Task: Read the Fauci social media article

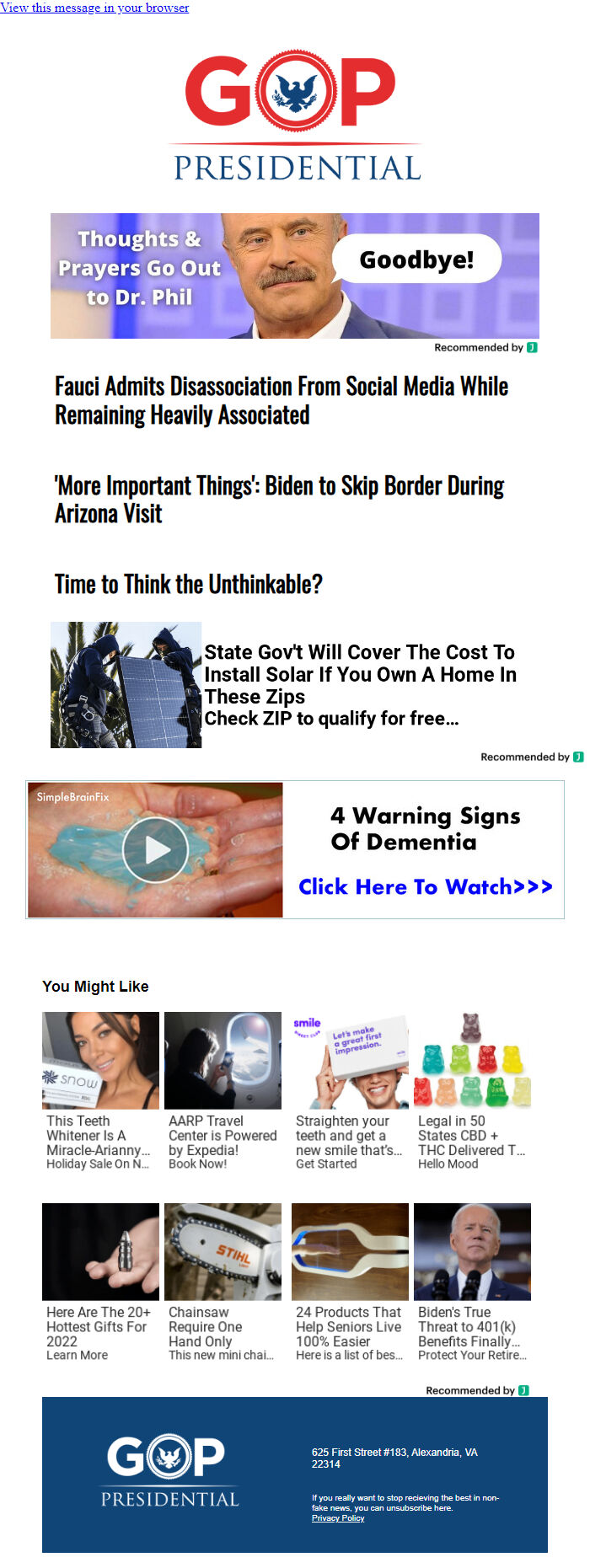Action: click(x=281, y=400)
